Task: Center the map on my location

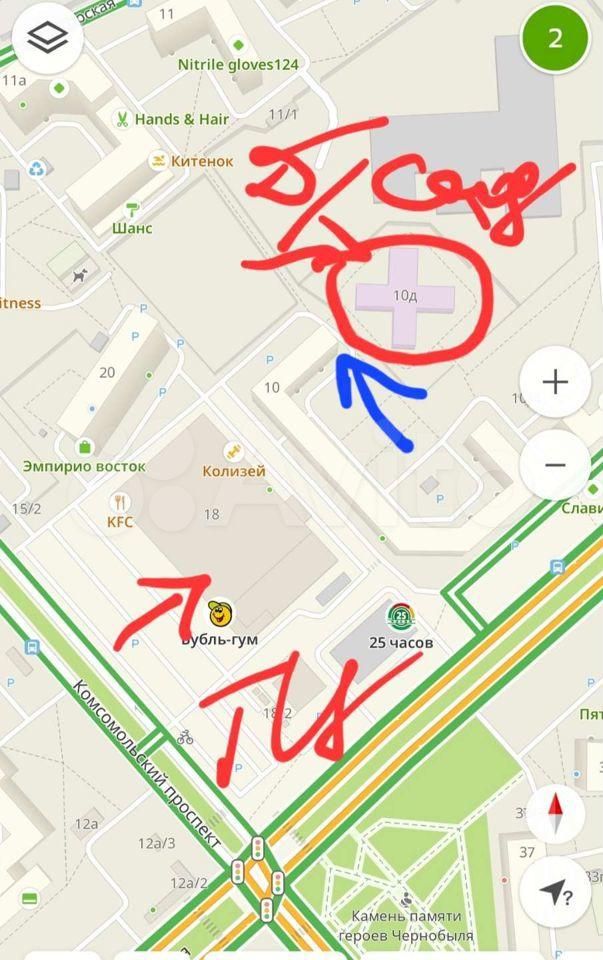Action: 555,893
